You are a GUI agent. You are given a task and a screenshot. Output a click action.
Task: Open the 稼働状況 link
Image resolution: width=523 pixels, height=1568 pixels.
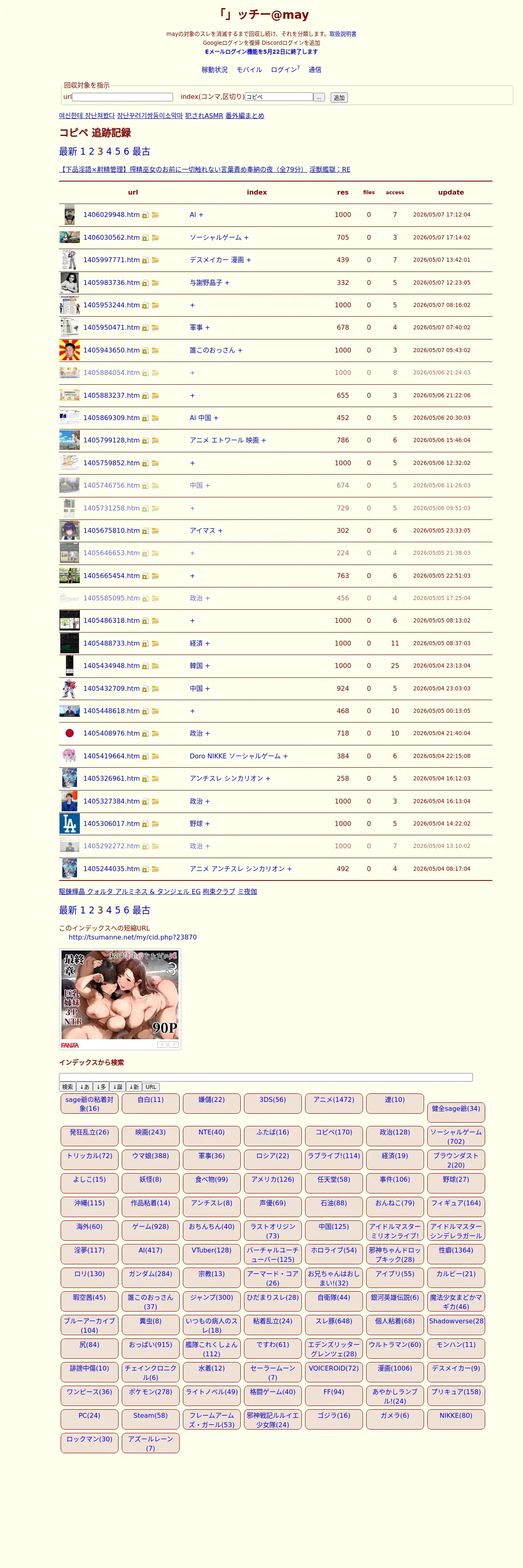click(x=214, y=70)
